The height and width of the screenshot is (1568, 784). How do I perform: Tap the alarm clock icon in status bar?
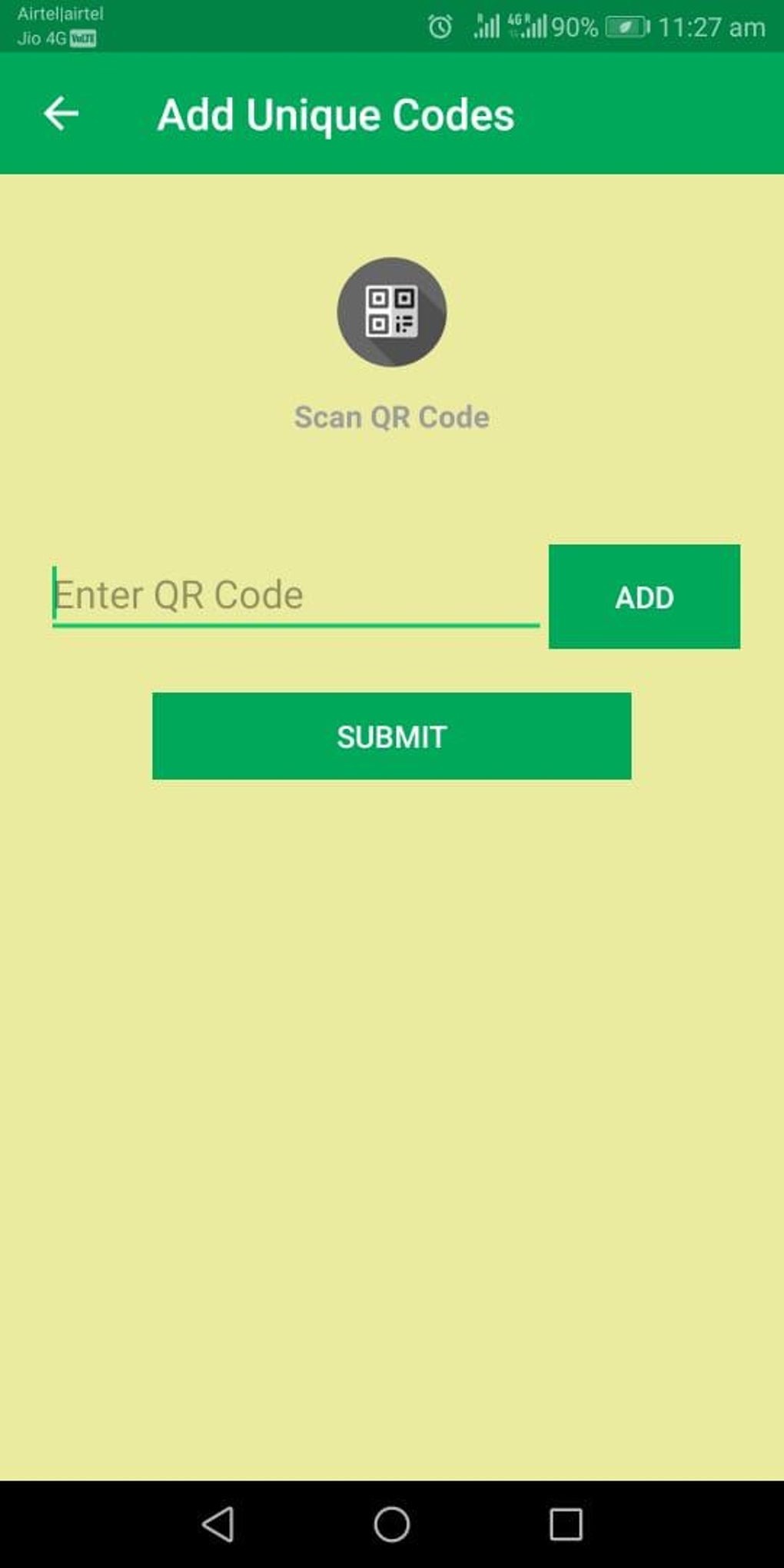click(x=438, y=25)
